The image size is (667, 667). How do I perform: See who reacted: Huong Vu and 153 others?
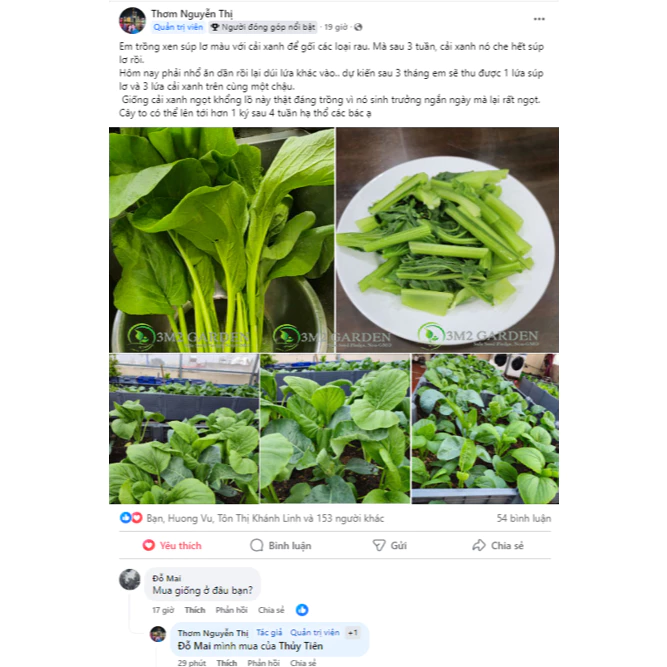215,518
